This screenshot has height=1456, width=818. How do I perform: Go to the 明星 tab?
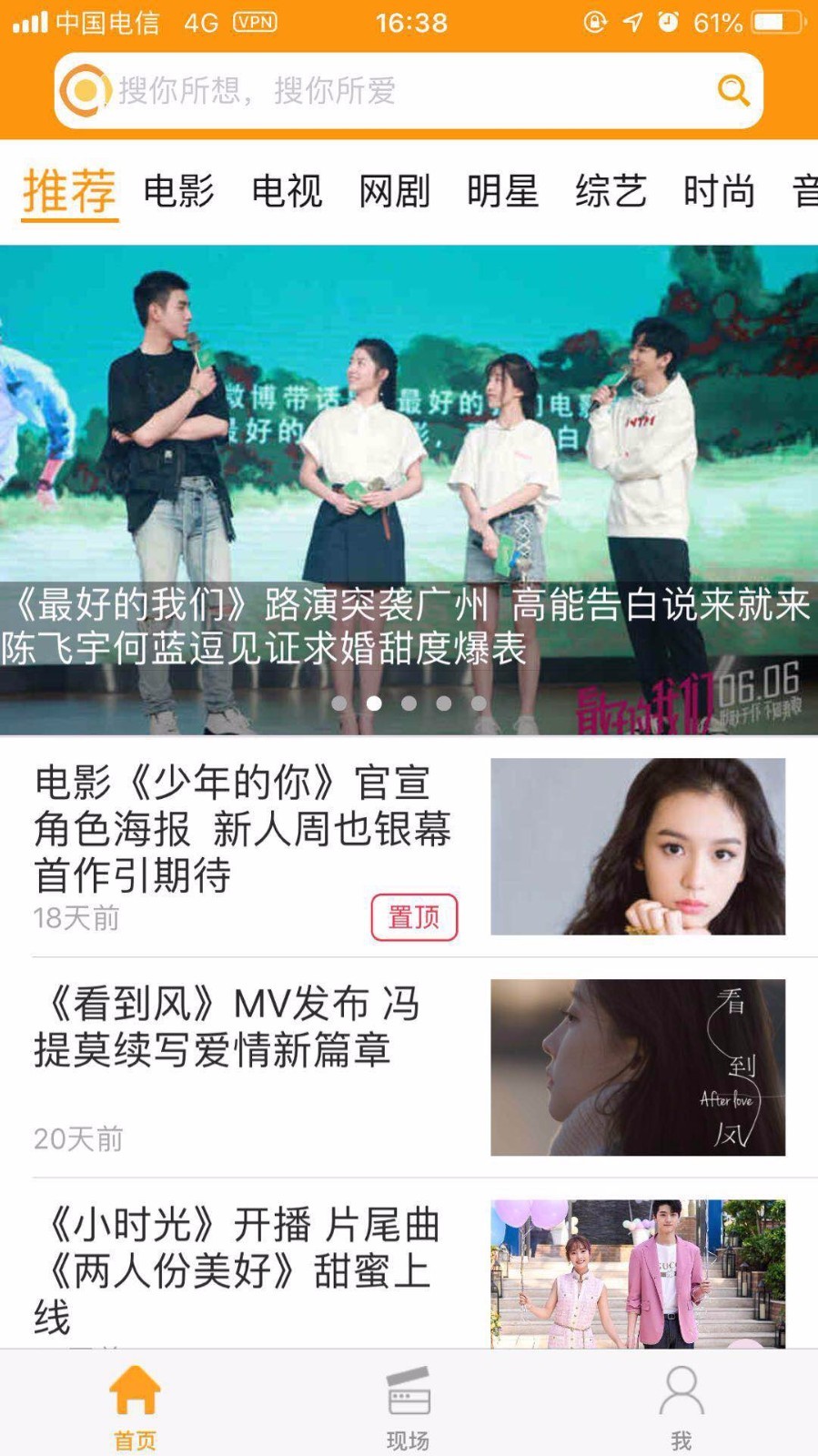502,192
